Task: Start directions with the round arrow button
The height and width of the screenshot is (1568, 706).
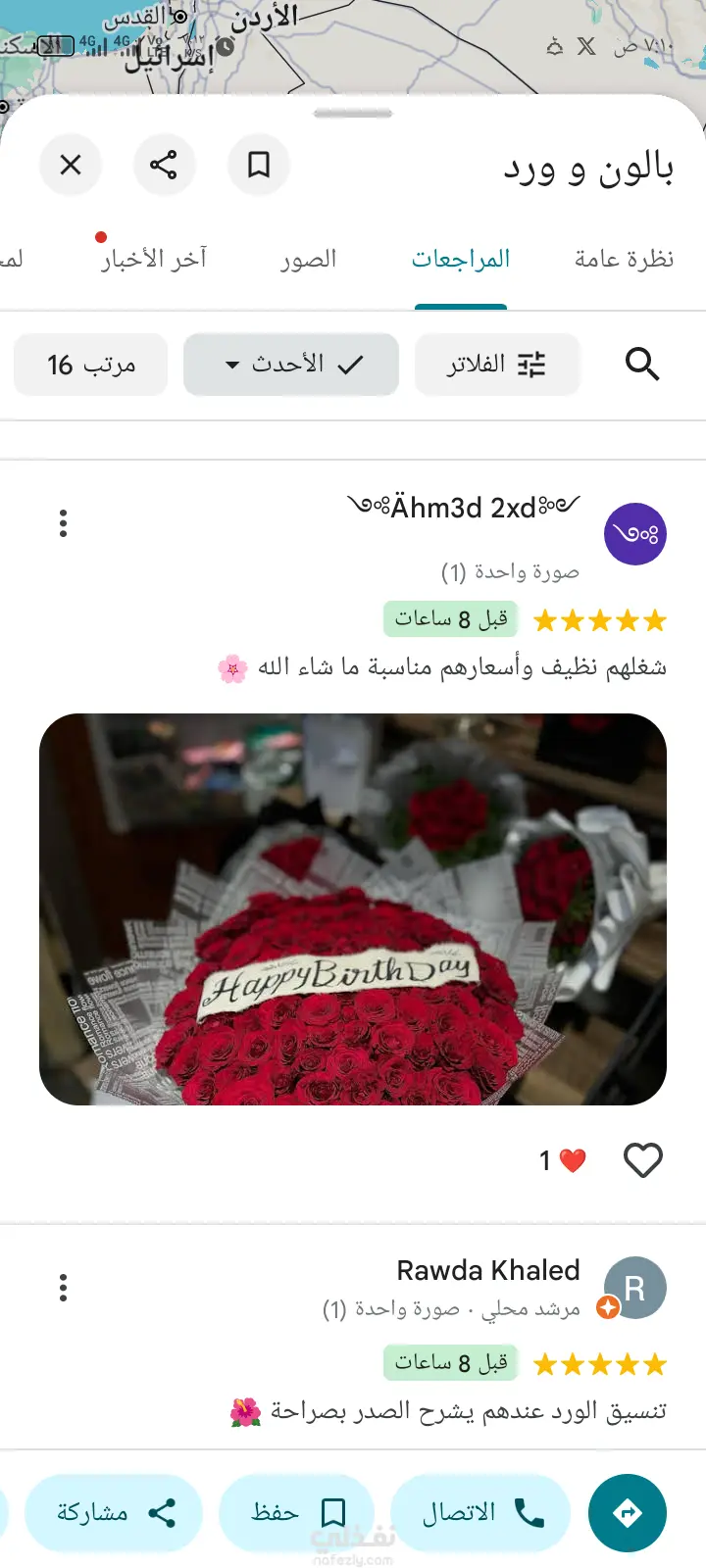Action: (x=628, y=1513)
